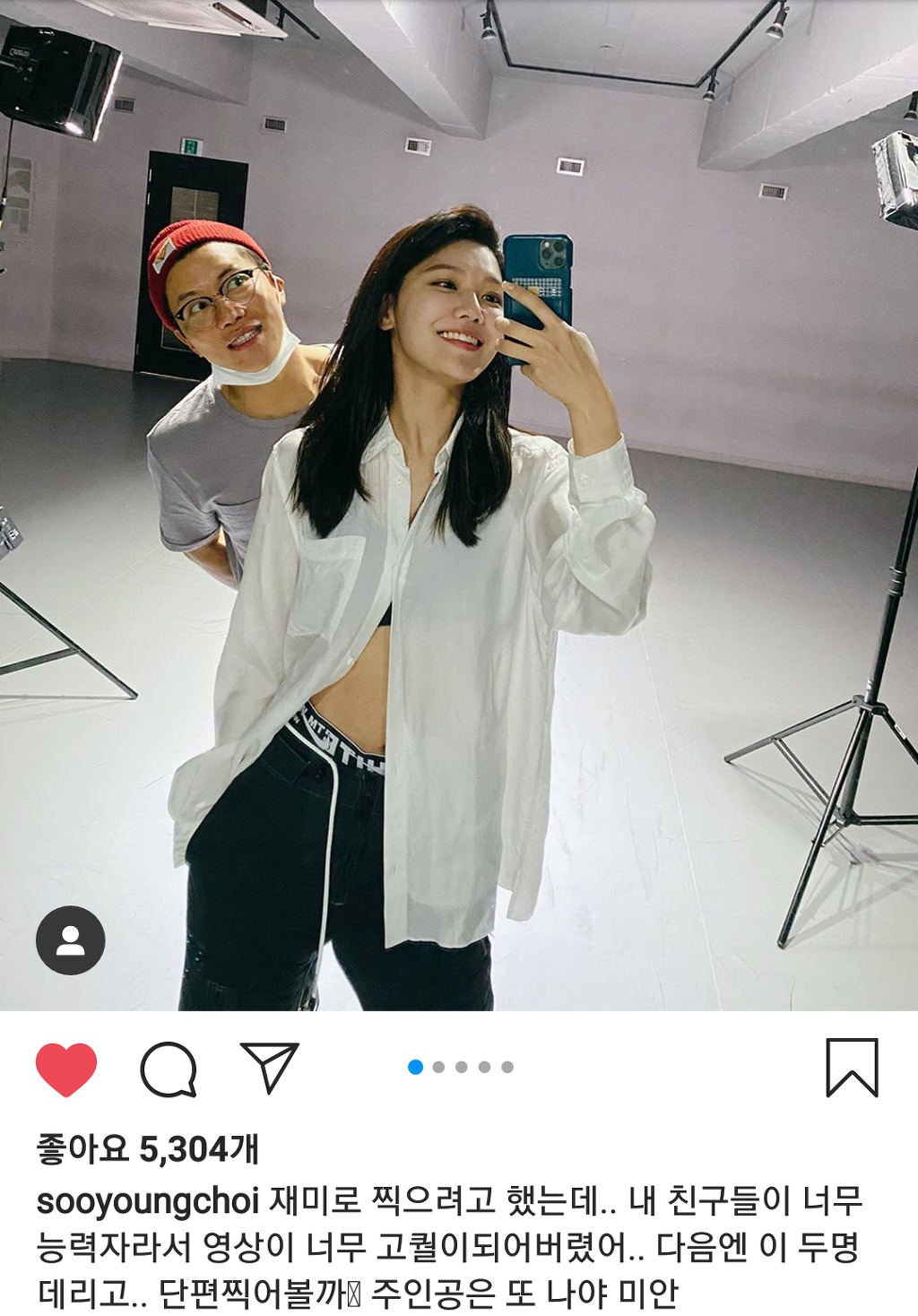The height and width of the screenshot is (1316, 918).
Task: Share the post via paper plane icon
Action: point(269,1067)
